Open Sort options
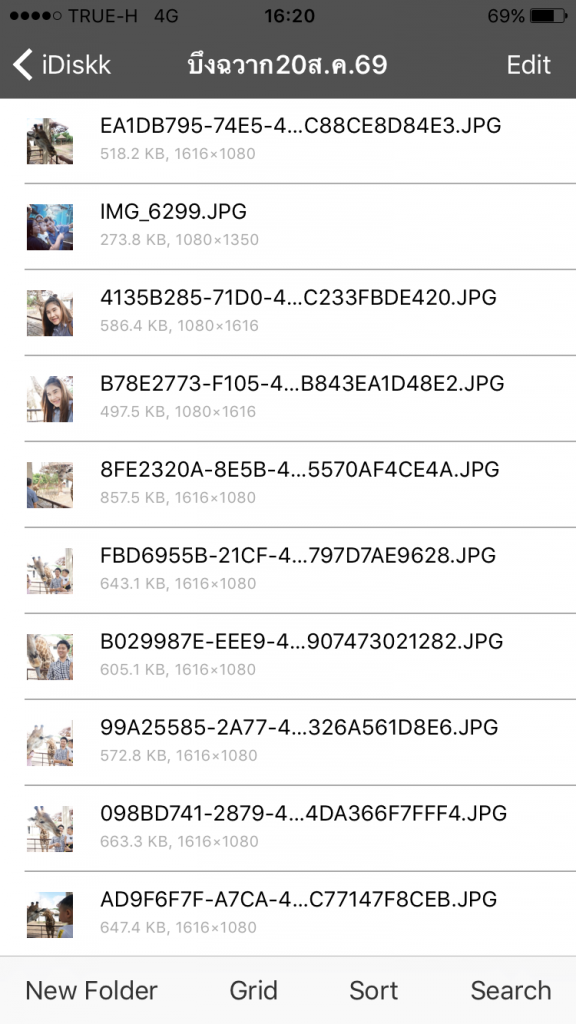 [x=374, y=991]
